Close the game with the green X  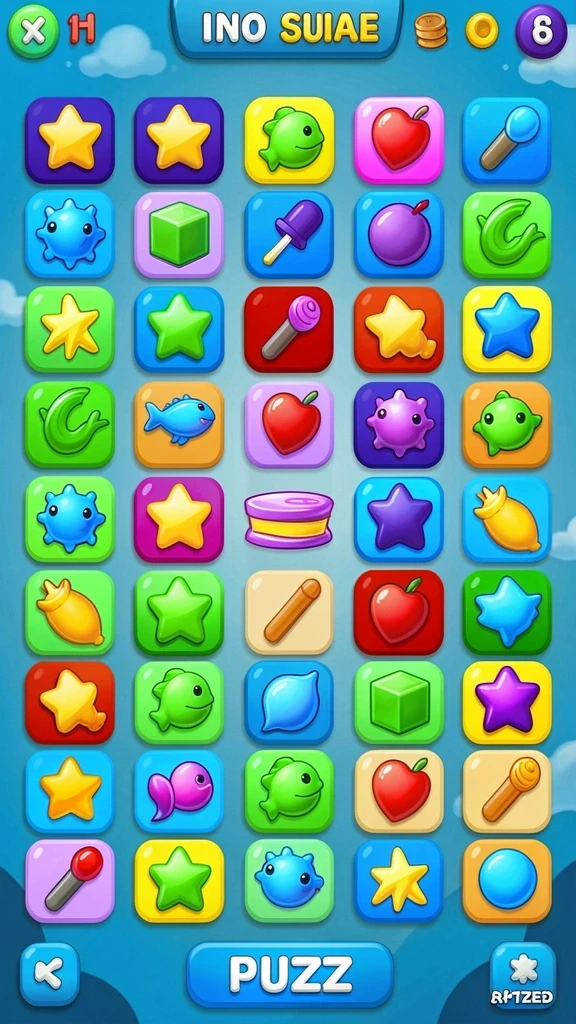click(x=33, y=31)
